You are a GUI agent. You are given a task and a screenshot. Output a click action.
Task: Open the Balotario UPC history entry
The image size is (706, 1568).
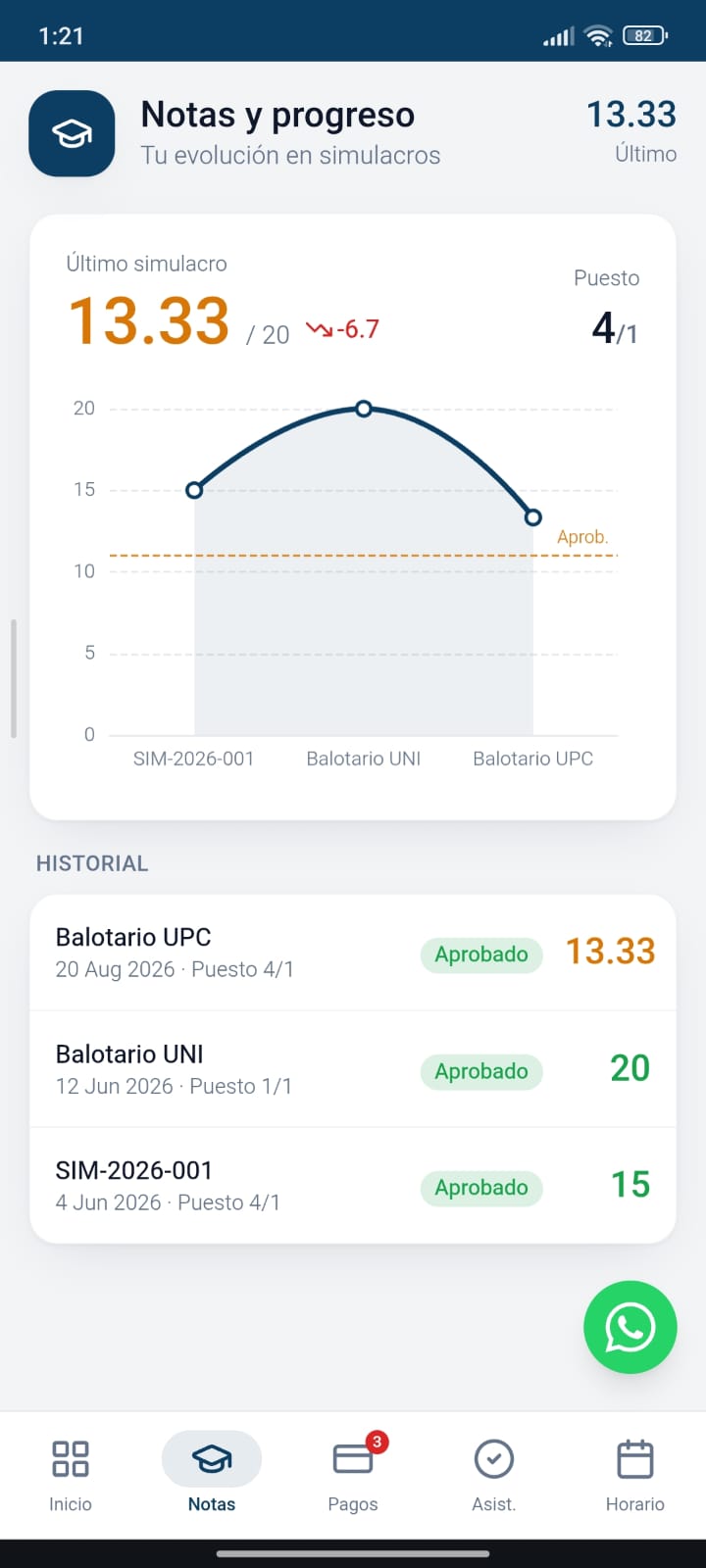click(353, 953)
